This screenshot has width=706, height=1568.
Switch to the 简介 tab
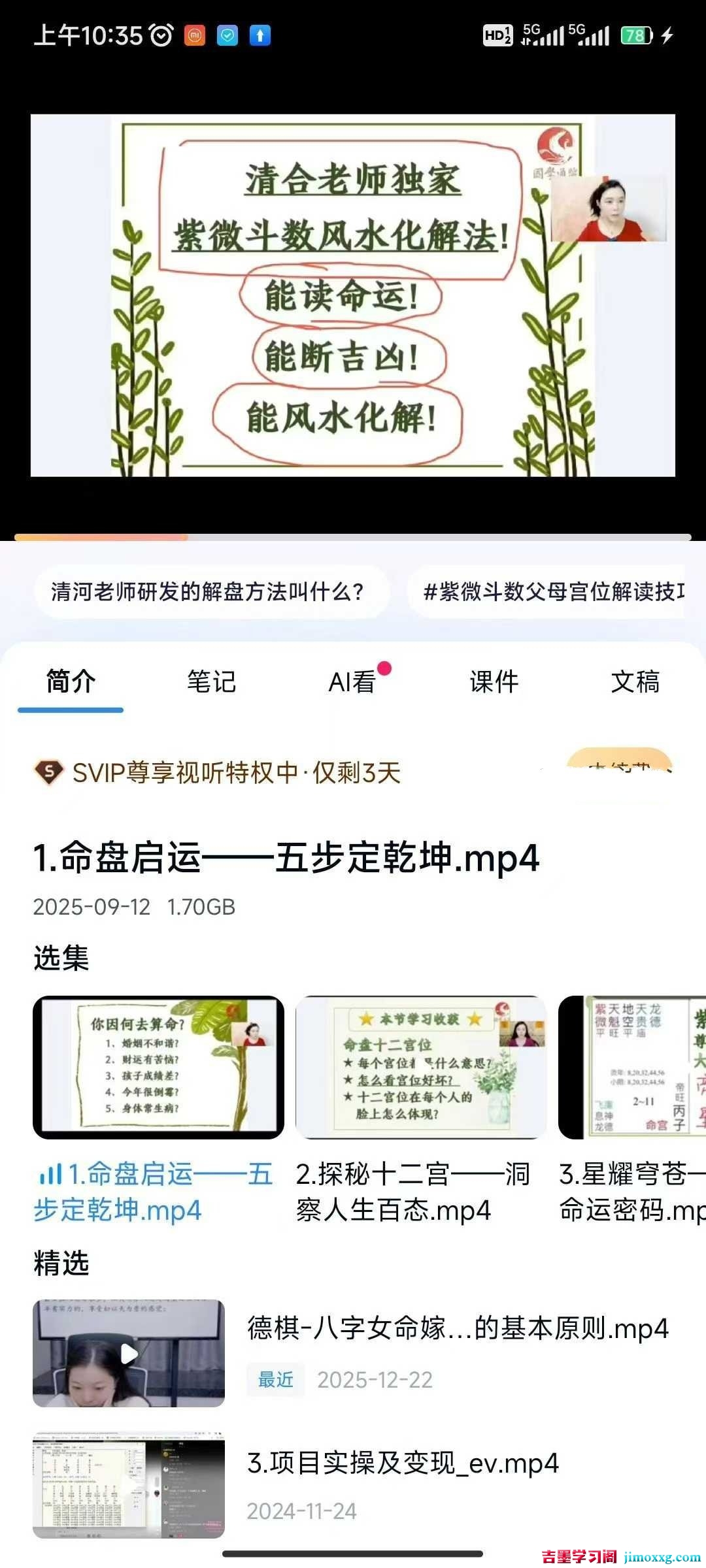71,682
